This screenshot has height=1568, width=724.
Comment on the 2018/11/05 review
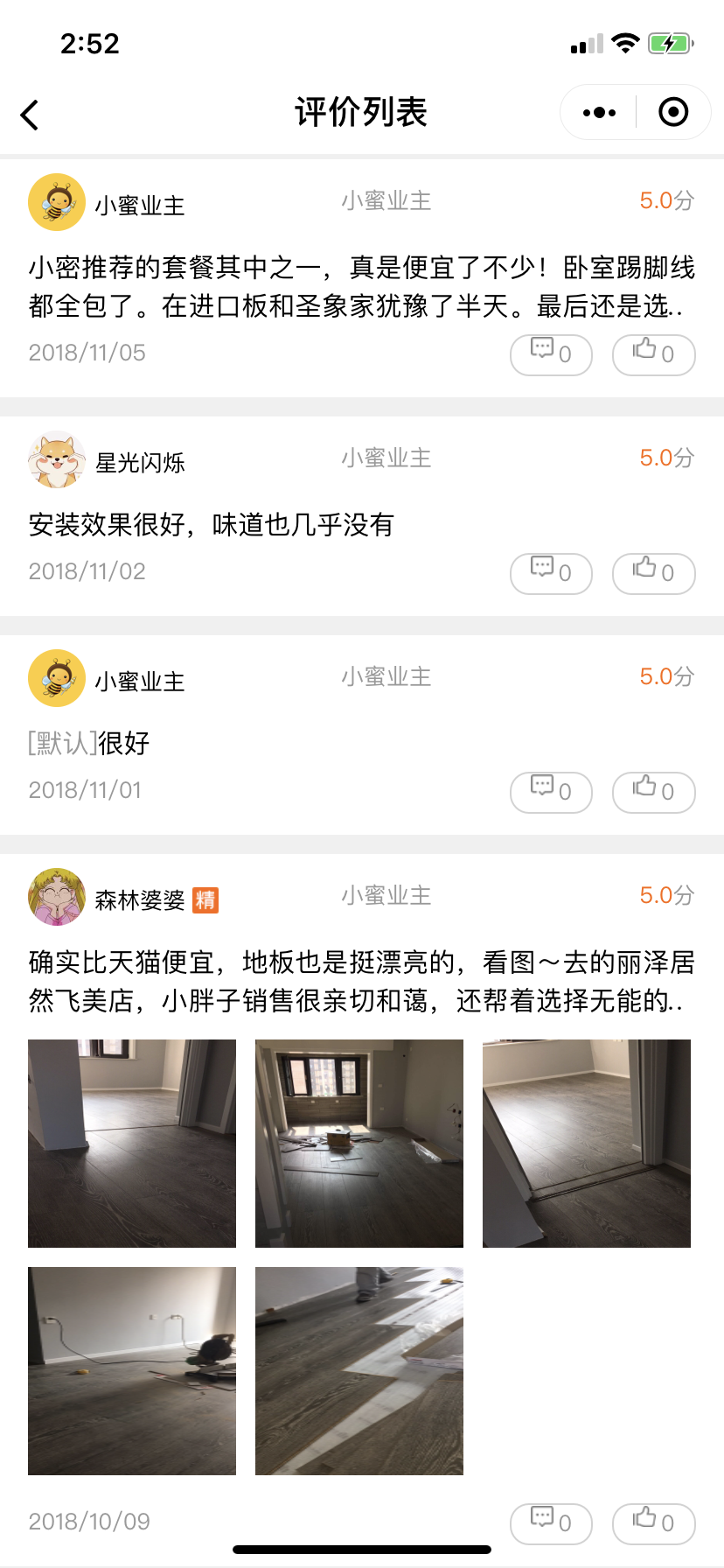pos(551,354)
